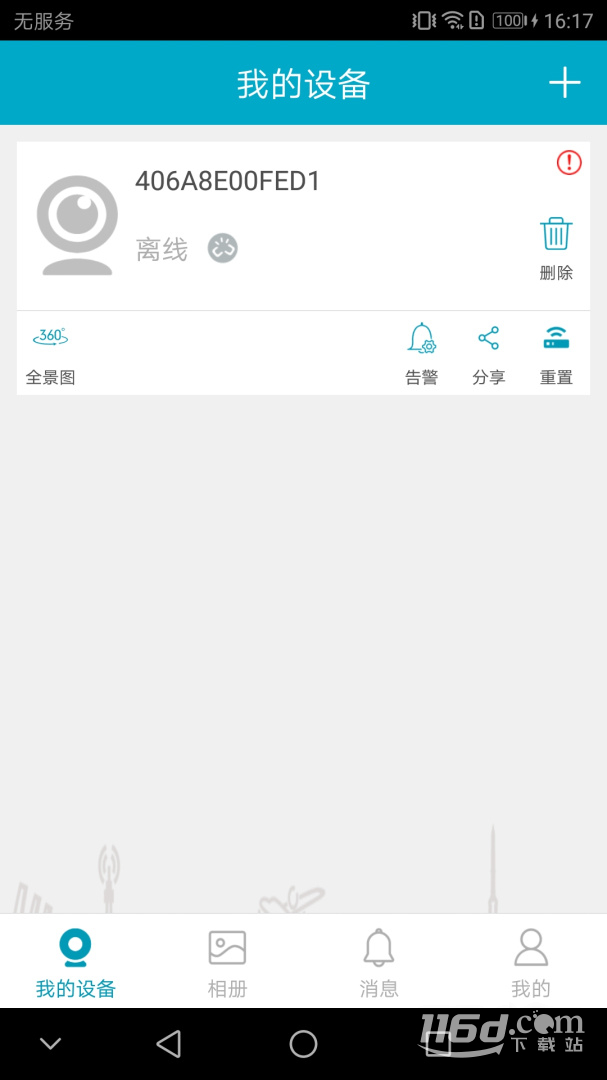The height and width of the screenshot is (1080, 607).
Task: Tap 重置 to reset the device
Action: (556, 355)
